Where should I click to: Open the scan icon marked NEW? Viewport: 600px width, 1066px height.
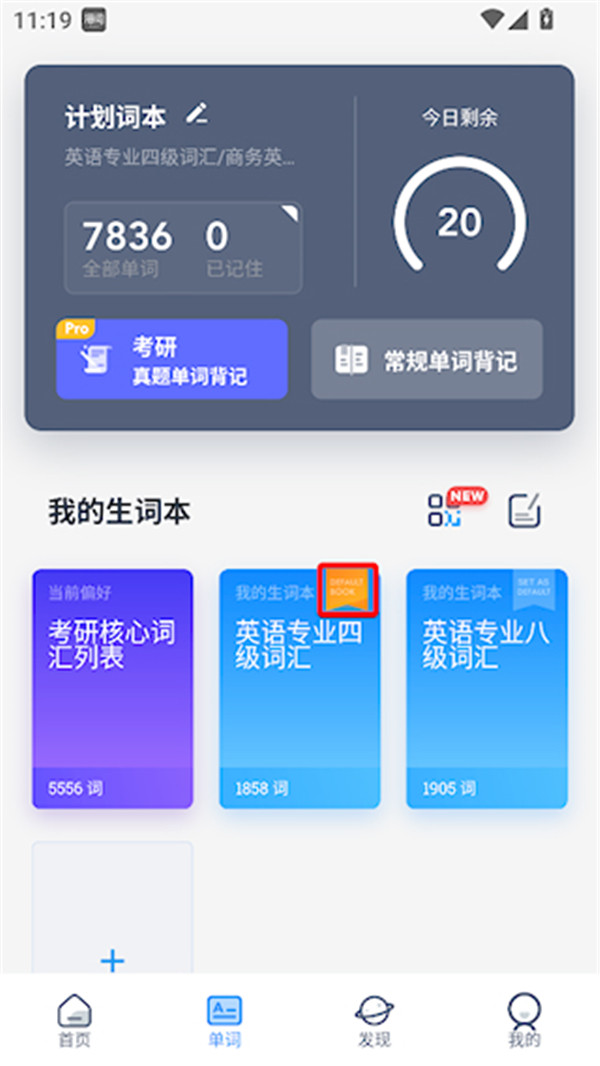(x=446, y=510)
